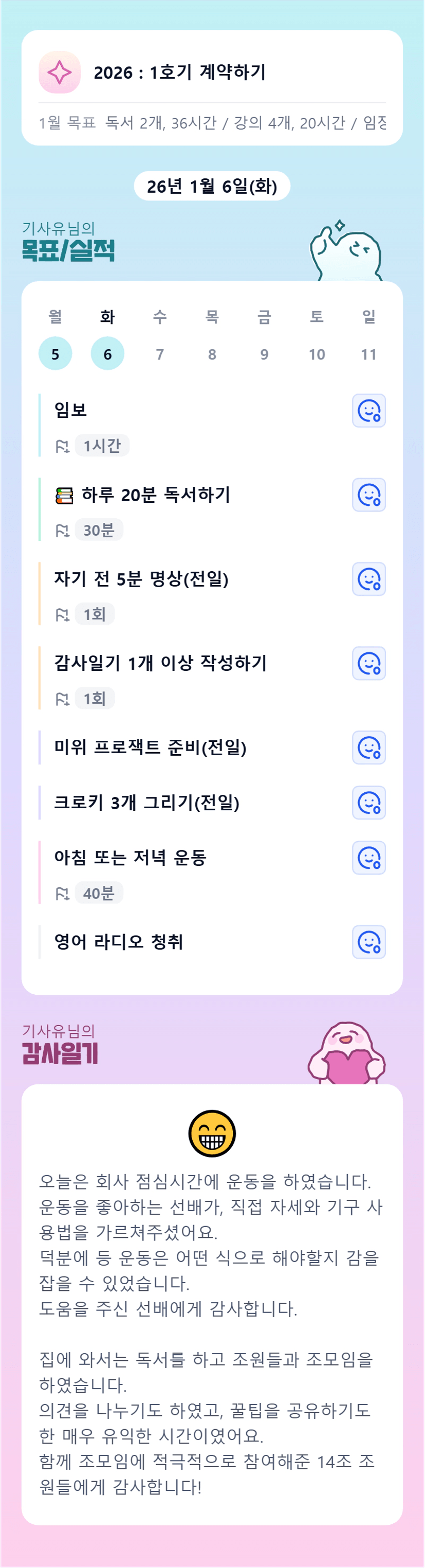
Task: Add a reaction to 자기 전 5분 명상
Action: click(368, 579)
